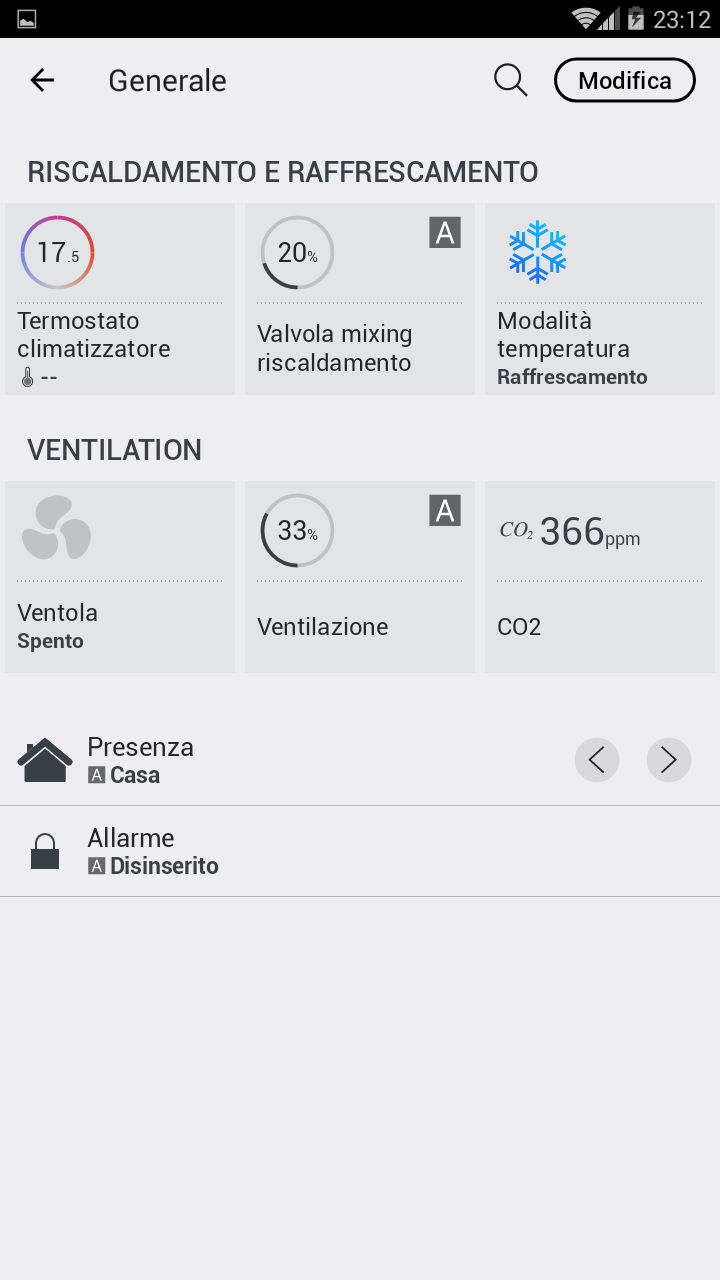
Task: Select previous Presenza mode with left chevron
Action: click(597, 760)
